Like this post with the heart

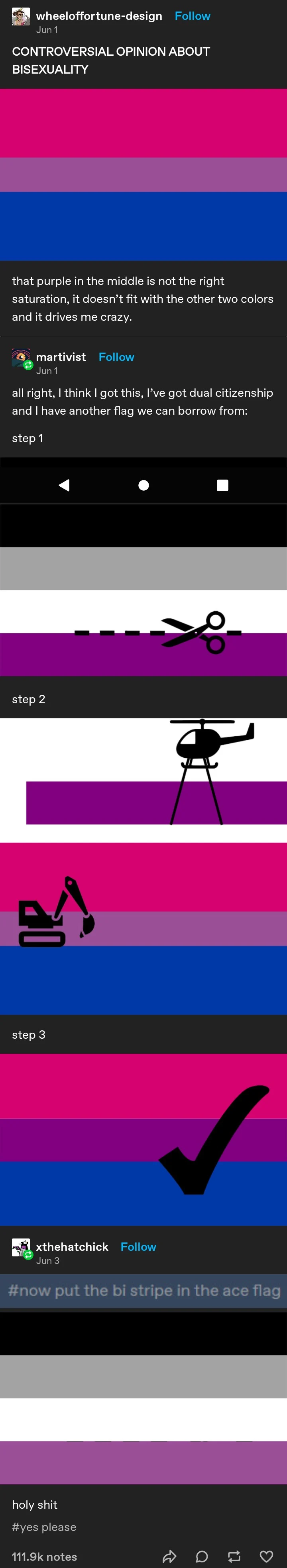pos(266,1556)
